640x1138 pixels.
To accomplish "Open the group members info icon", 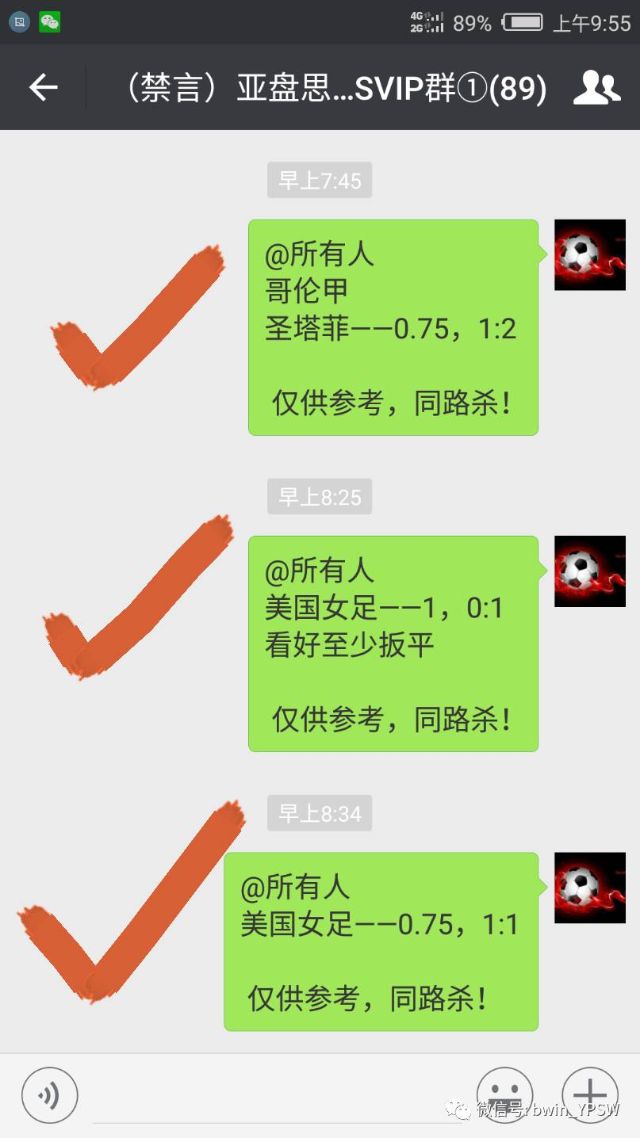I will (596, 88).
